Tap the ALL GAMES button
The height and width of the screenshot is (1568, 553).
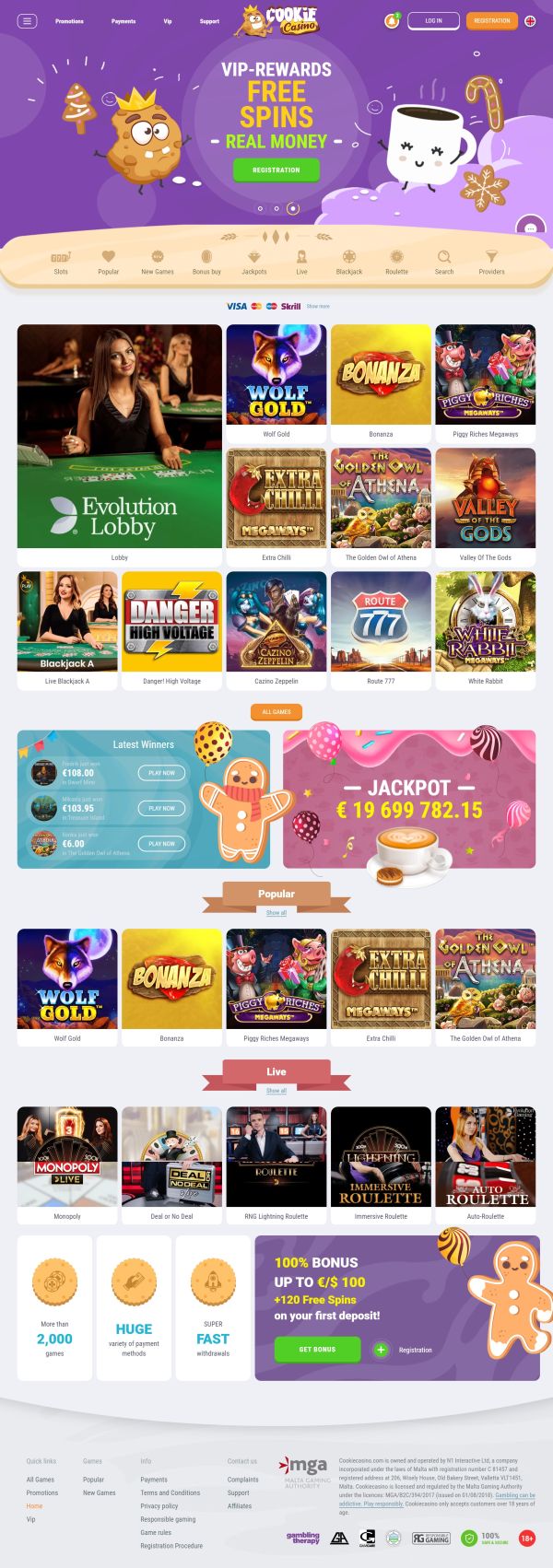[x=276, y=712]
